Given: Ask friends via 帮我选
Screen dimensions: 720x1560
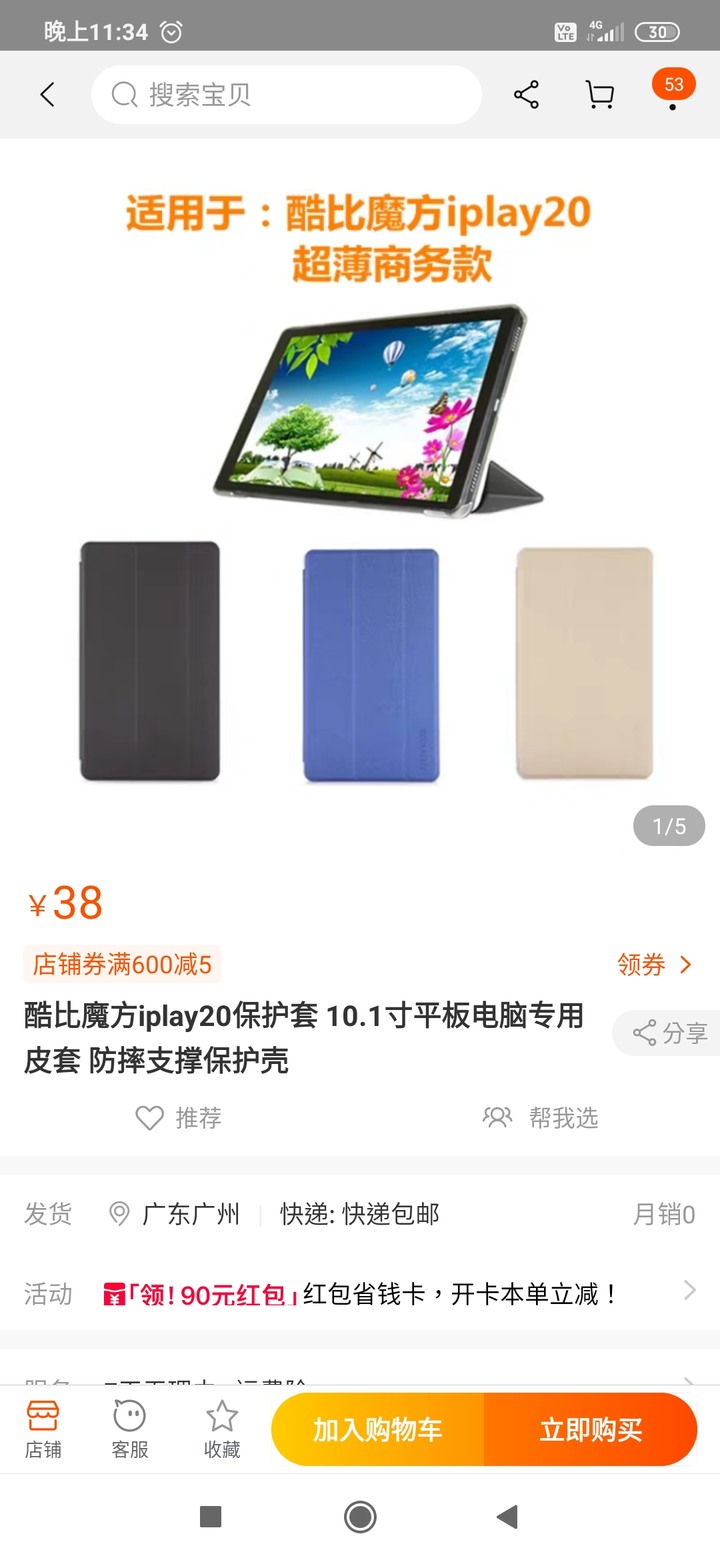Looking at the screenshot, I should click(x=541, y=1118).
